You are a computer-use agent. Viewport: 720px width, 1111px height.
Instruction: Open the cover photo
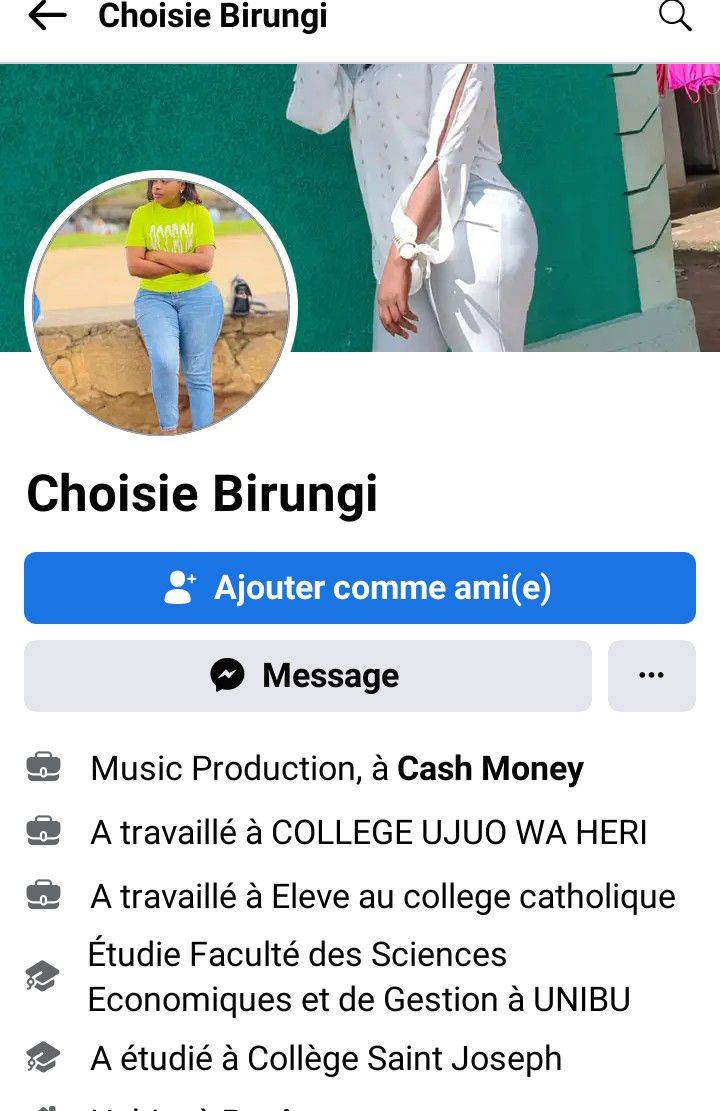point(500,200)
